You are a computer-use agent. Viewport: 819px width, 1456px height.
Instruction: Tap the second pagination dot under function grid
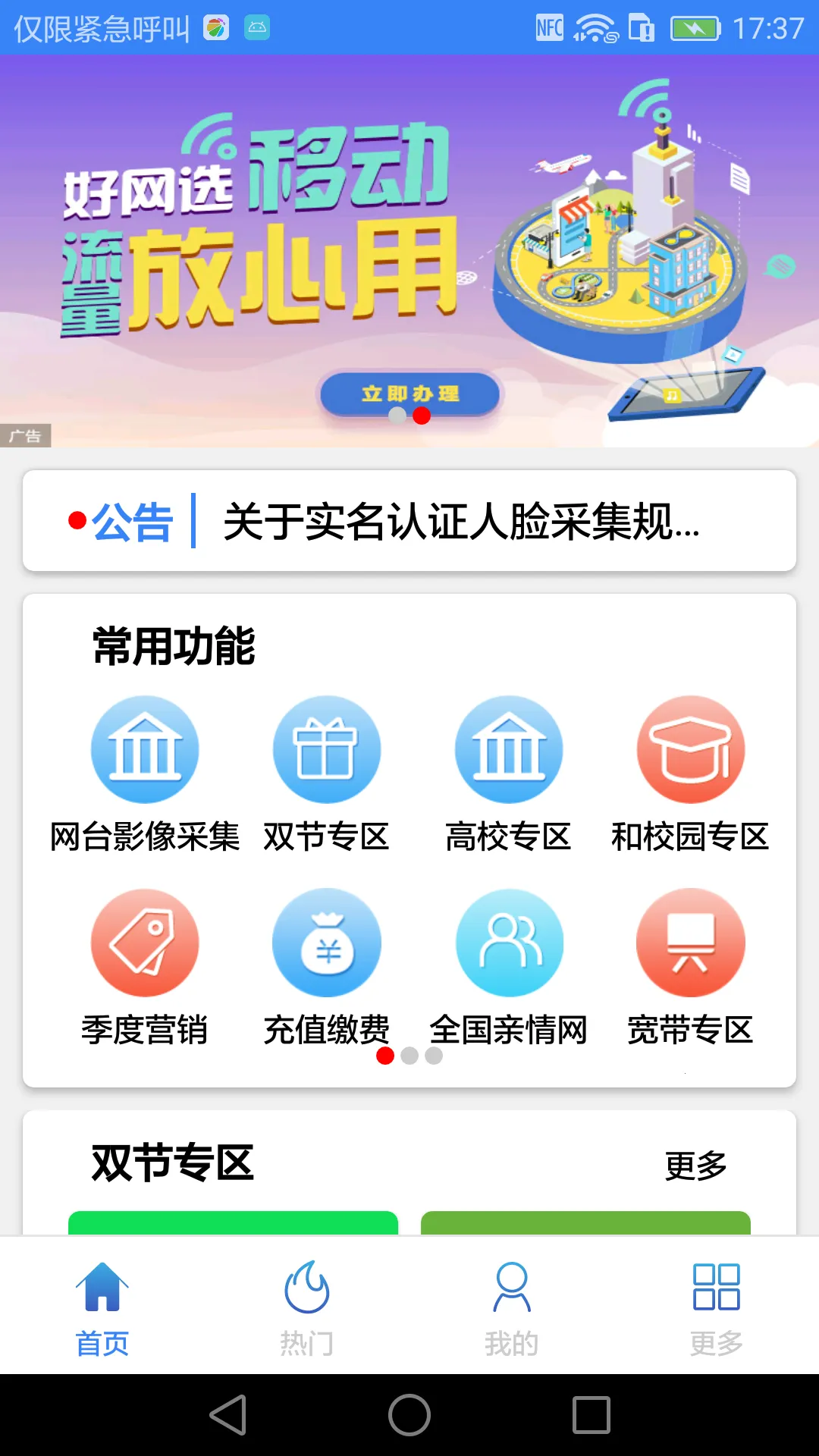point(409,1054)
